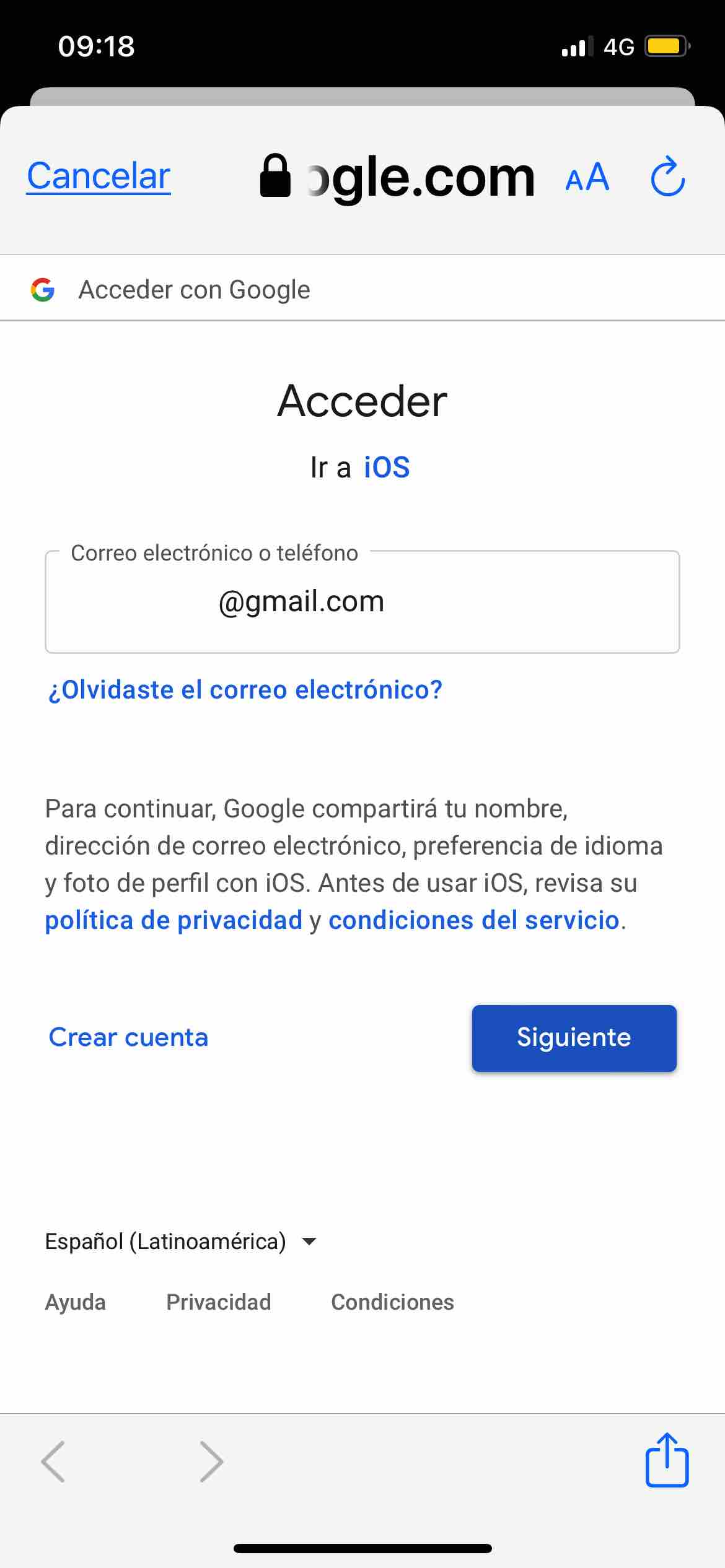
Task: Go forward with the browser's forward arrow
Action: click(211, 1461)
